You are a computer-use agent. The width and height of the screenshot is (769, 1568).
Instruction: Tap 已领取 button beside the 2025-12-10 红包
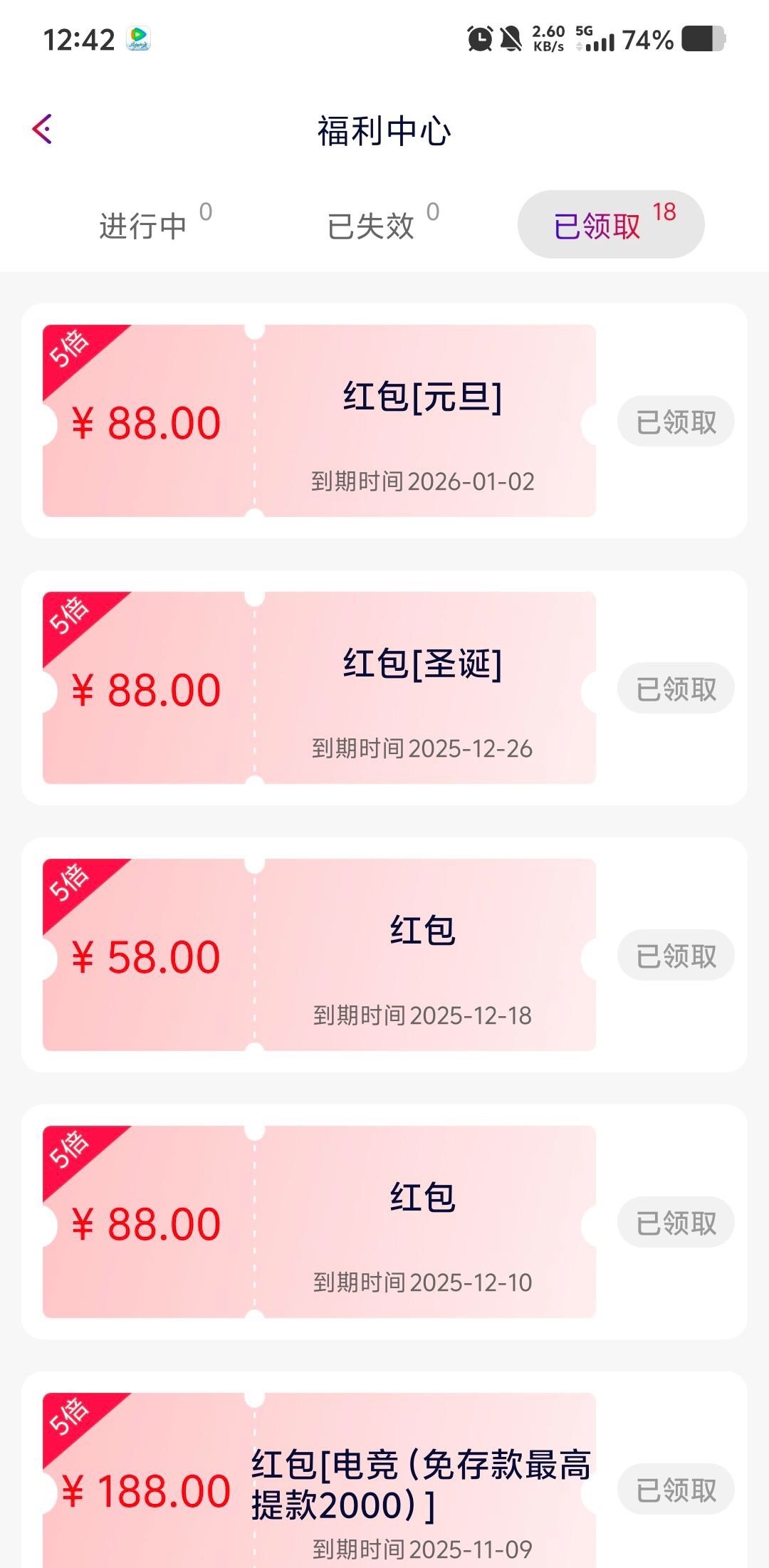pyautogui.click(x=676, y=1223)
